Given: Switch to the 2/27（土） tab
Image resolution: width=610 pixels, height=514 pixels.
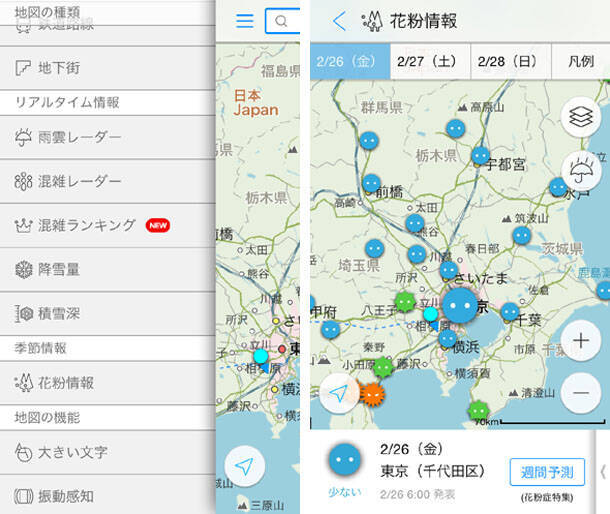Looking at the screenshot, I should point(431,61).
